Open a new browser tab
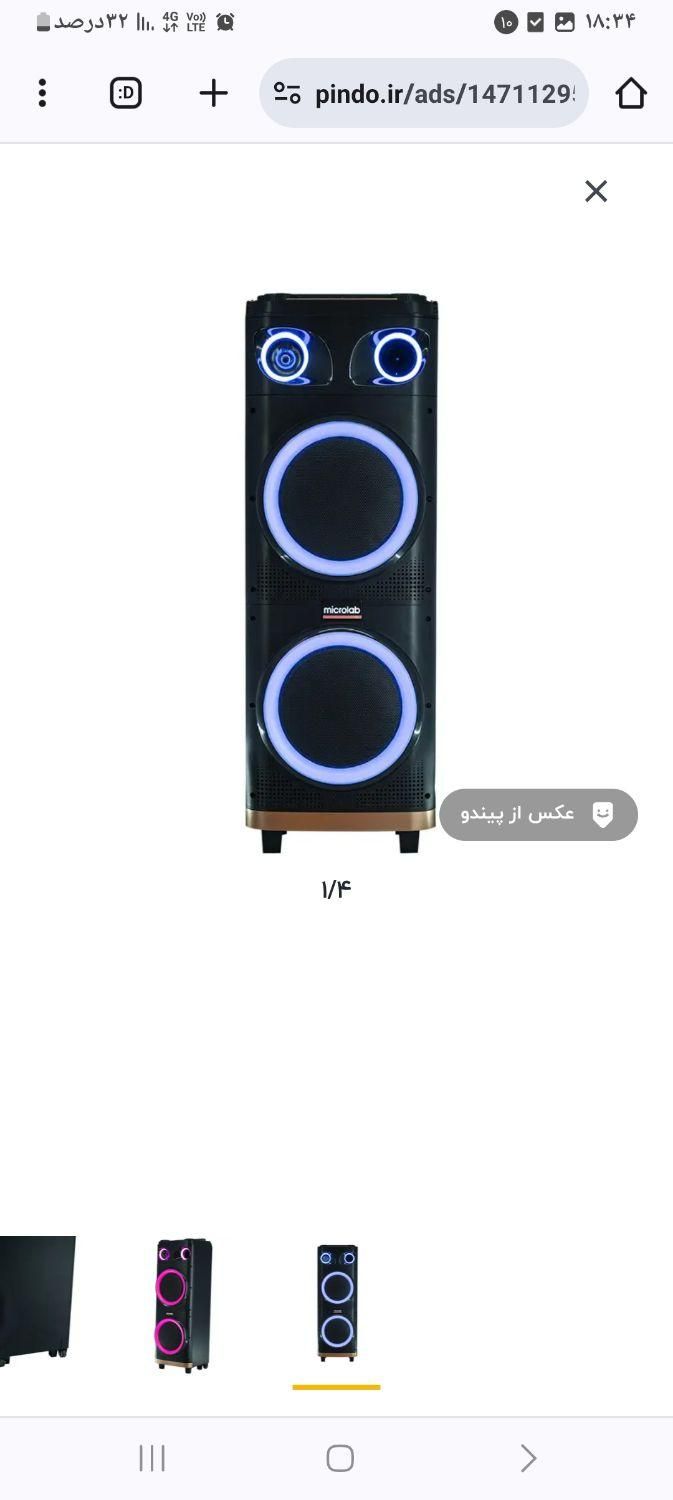The image size is (673, 1500). point(213,93)
